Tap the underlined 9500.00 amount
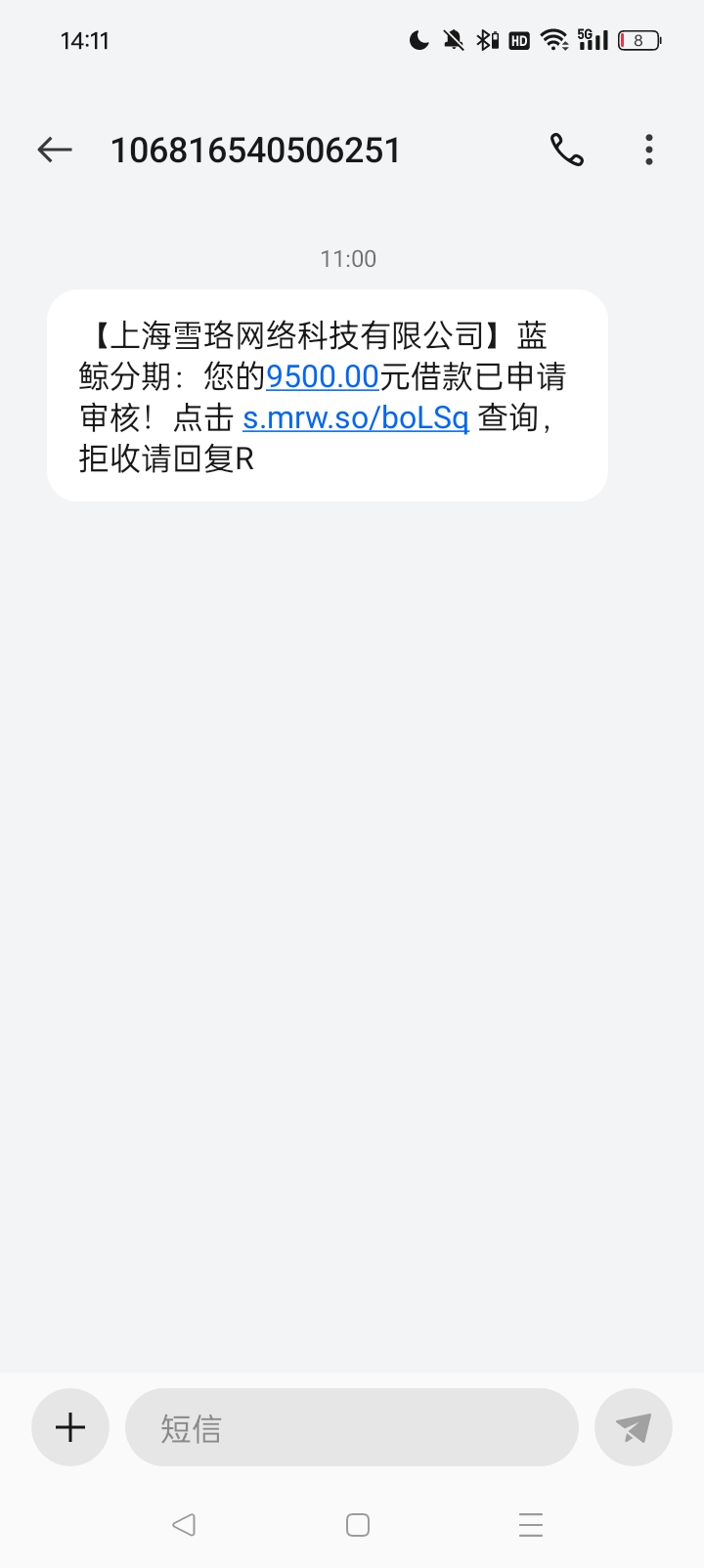The image size is (704, 1568). pos(323,377)
